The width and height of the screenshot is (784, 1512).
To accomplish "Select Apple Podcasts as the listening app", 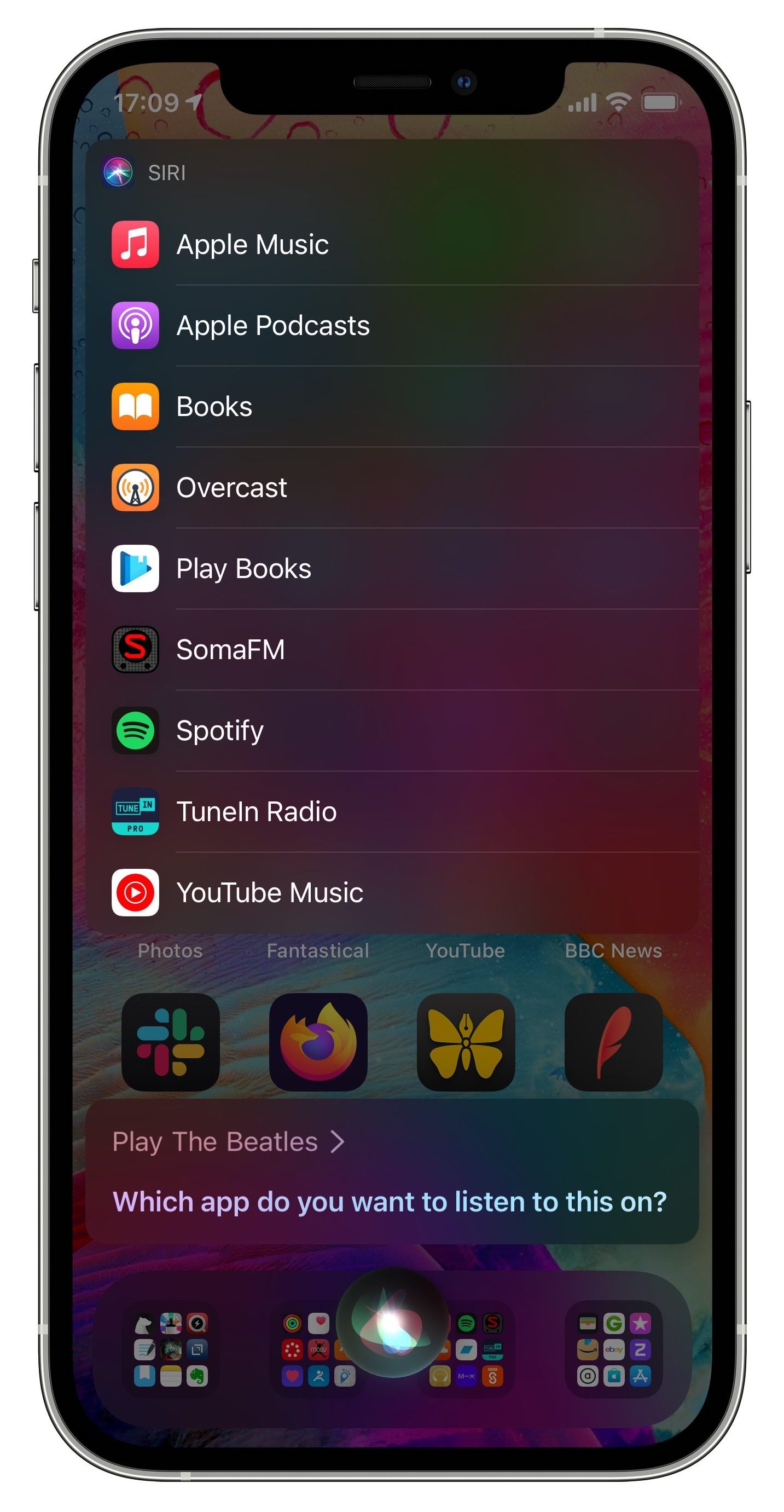I will tap(392, 325).
